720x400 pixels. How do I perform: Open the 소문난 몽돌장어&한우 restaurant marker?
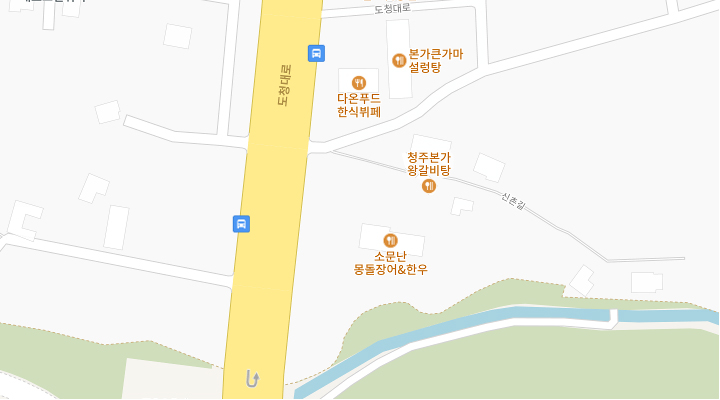(x=391, y=240)
